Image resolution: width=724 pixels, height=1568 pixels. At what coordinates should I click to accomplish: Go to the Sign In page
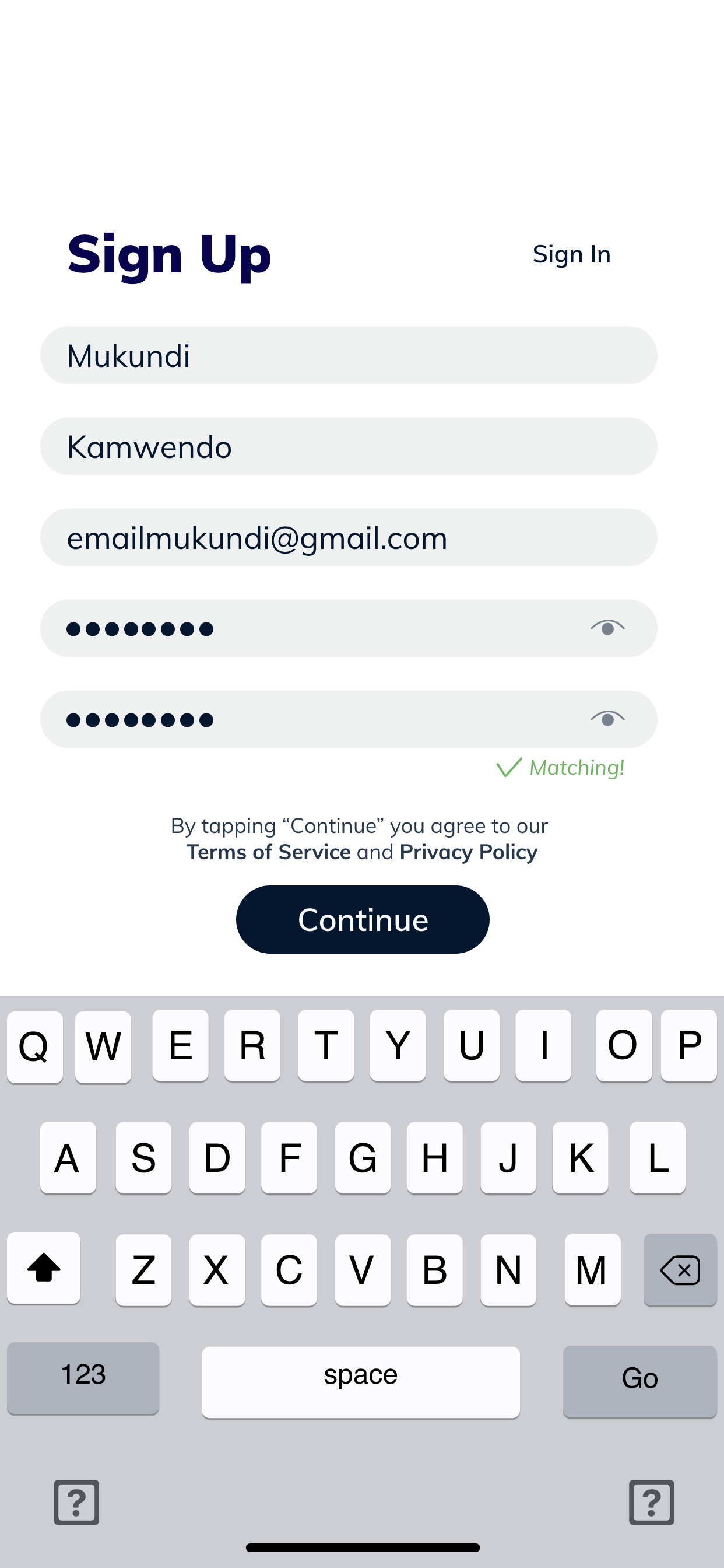point(571,254)
